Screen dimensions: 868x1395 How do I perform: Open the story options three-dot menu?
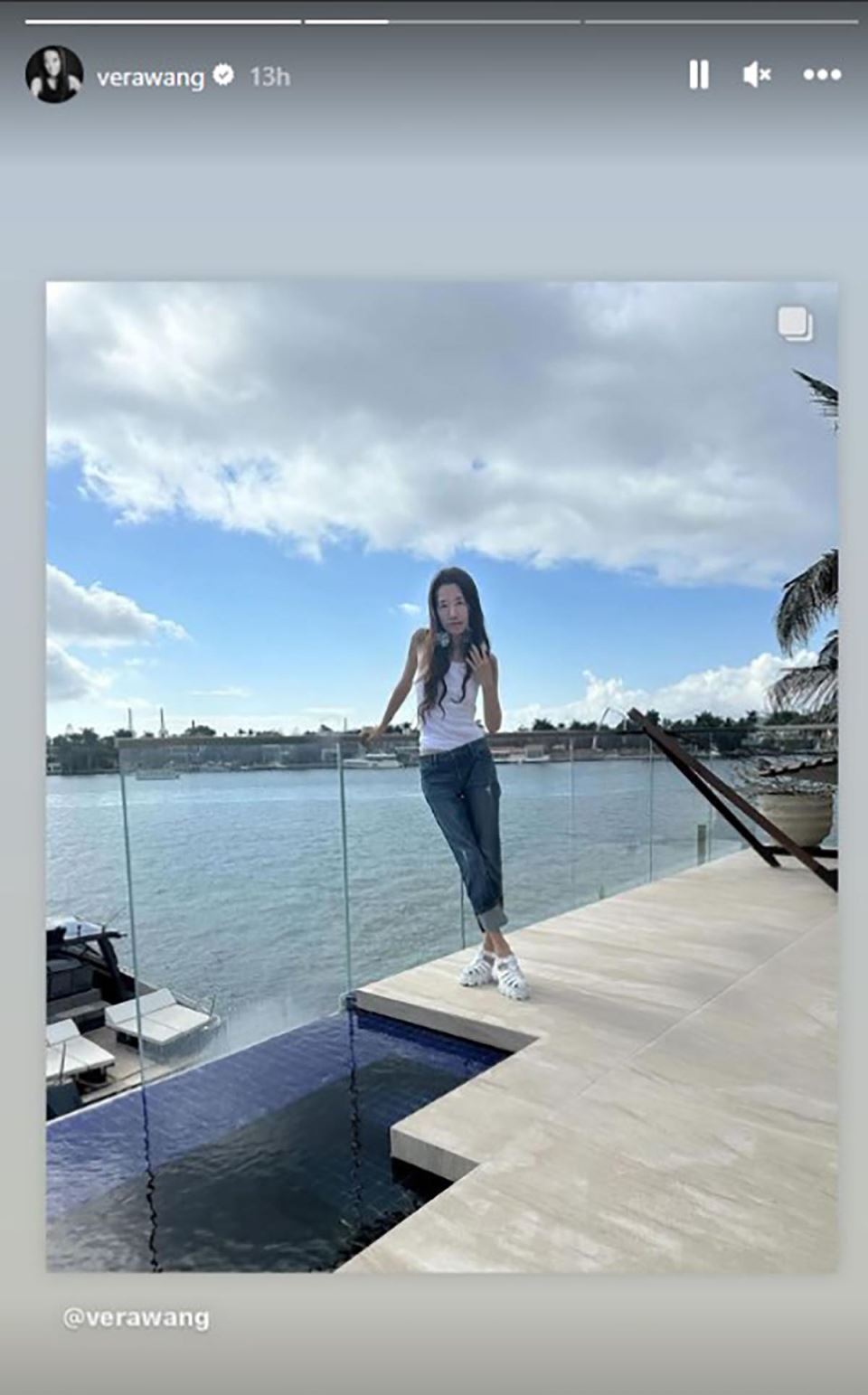coord(820,76)
